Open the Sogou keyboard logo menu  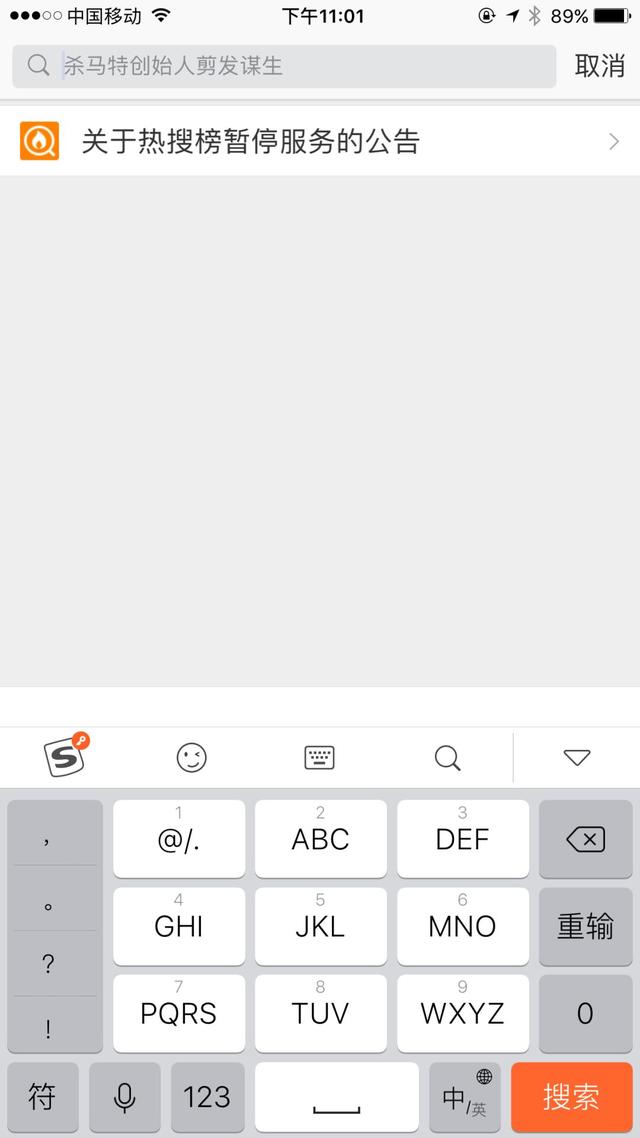(65, 757)
